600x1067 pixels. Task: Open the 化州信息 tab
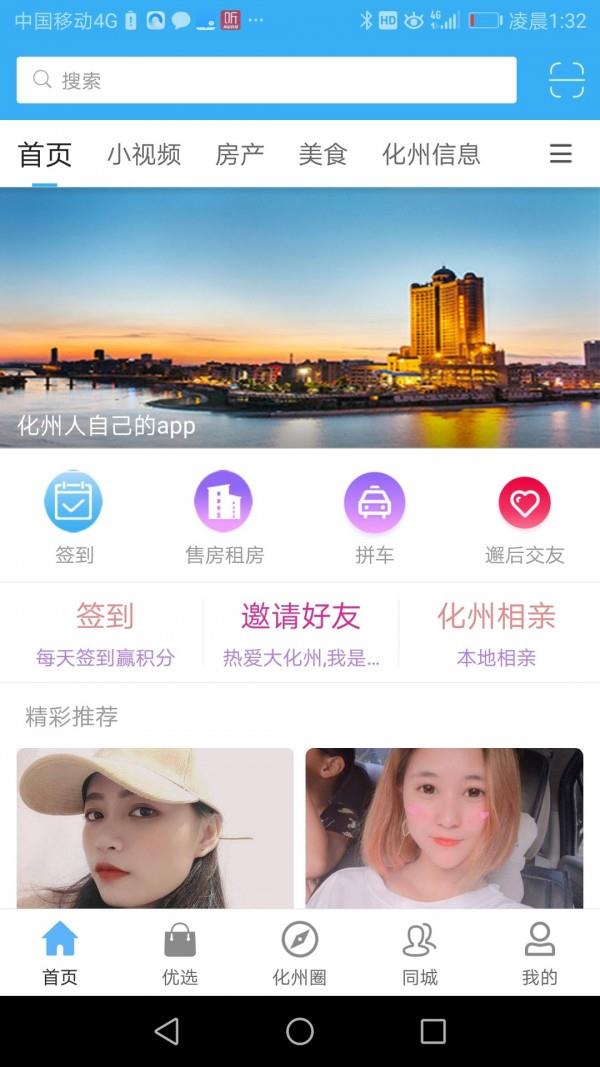pos(431,154)
